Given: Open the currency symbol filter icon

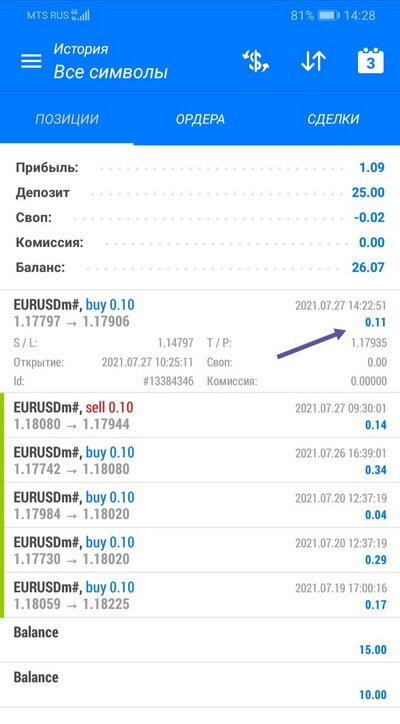Looking at the screenshot, I should coord(255,61).
